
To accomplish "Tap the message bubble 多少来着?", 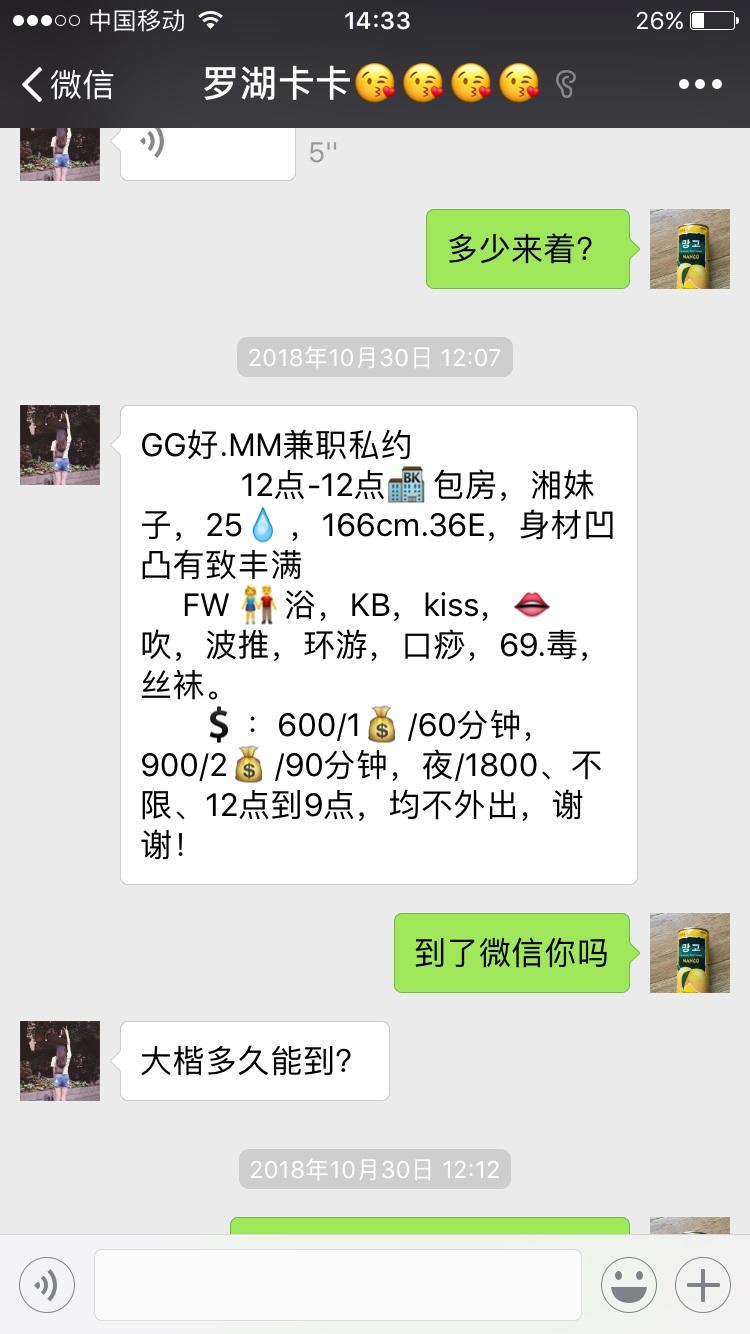I will point(528,249).
